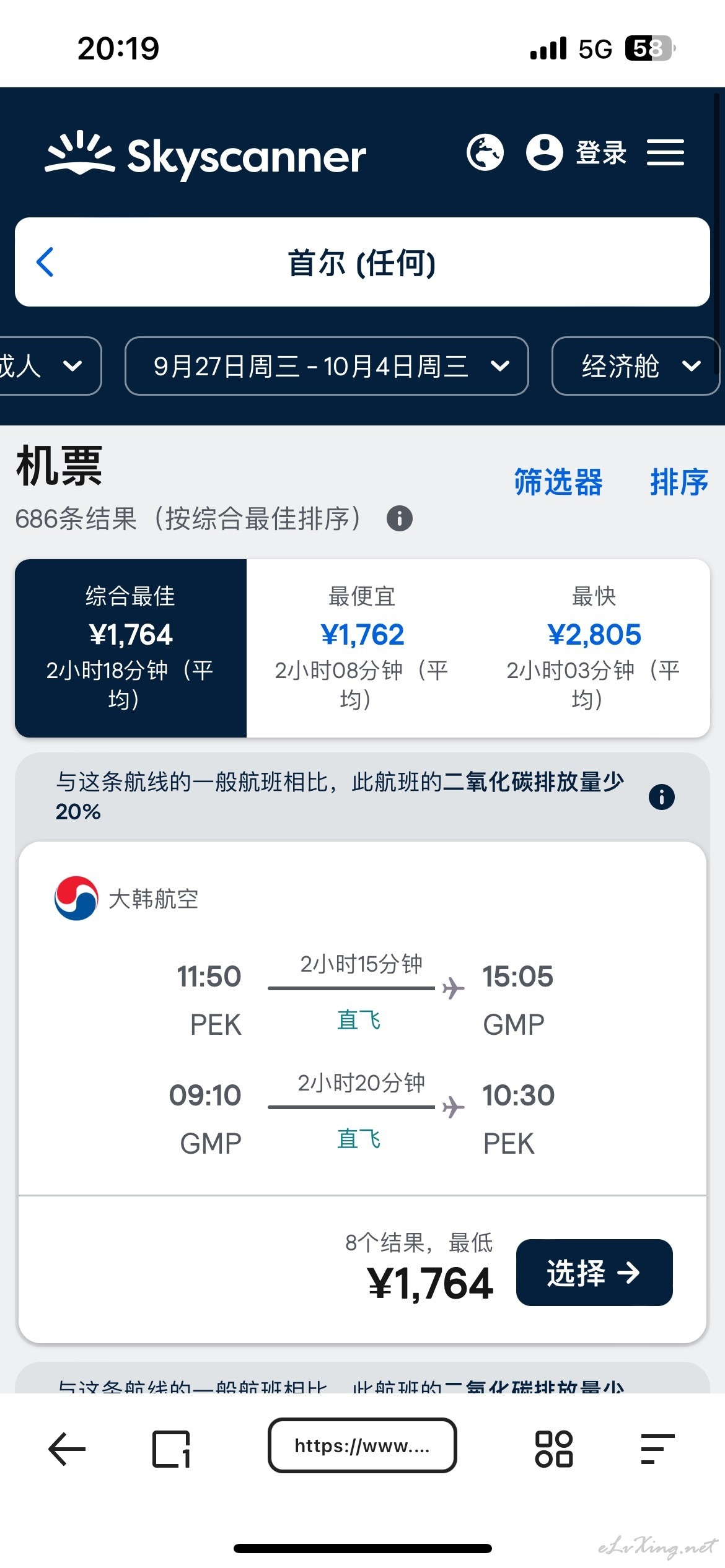The image size is (725, 1568).
Task: Switch to 最快 ¥2,805 tab
Action: 594,648
